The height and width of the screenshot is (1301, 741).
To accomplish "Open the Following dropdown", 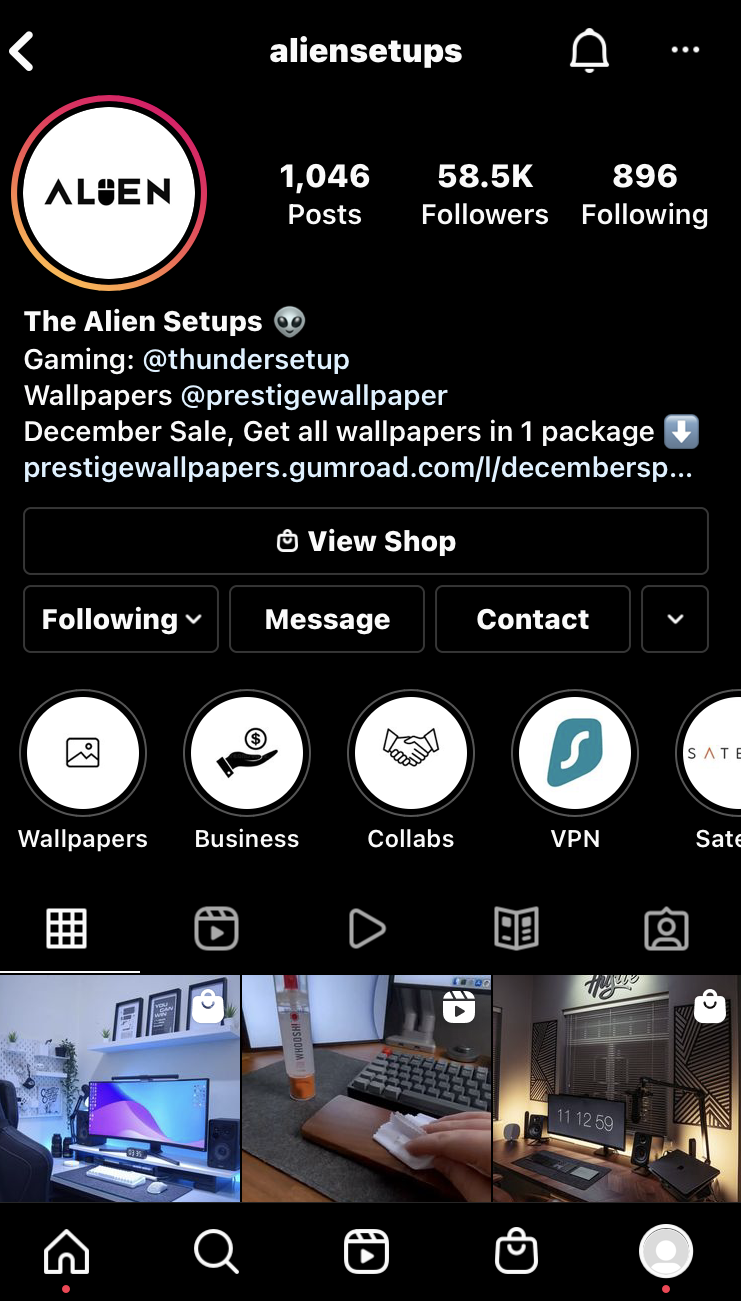I will (x=121, y=619).
